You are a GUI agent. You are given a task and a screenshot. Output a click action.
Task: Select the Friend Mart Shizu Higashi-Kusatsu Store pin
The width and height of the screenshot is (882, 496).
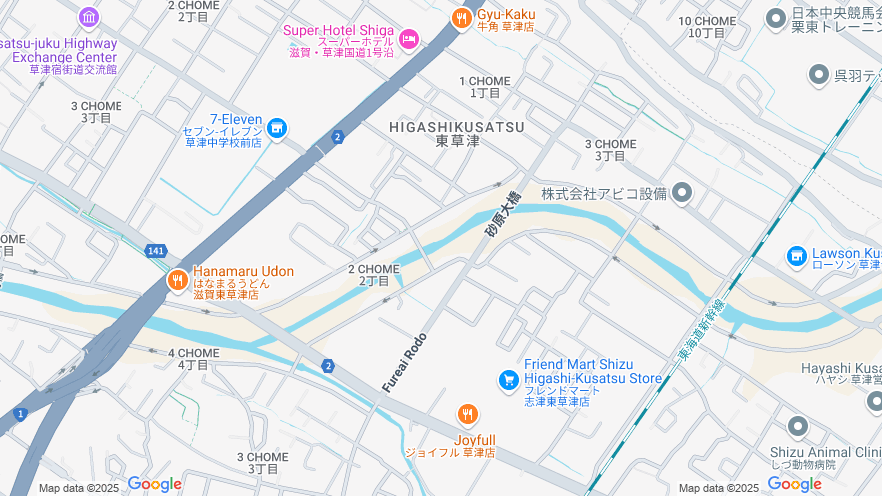509,380
